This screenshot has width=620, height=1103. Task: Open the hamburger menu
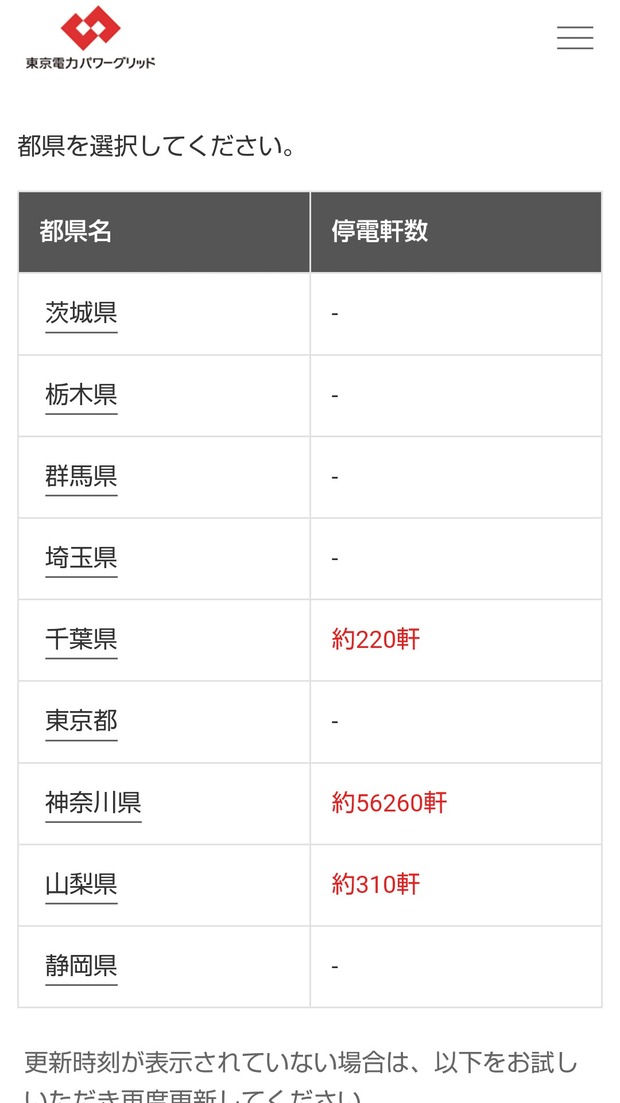tap(575, 37)
